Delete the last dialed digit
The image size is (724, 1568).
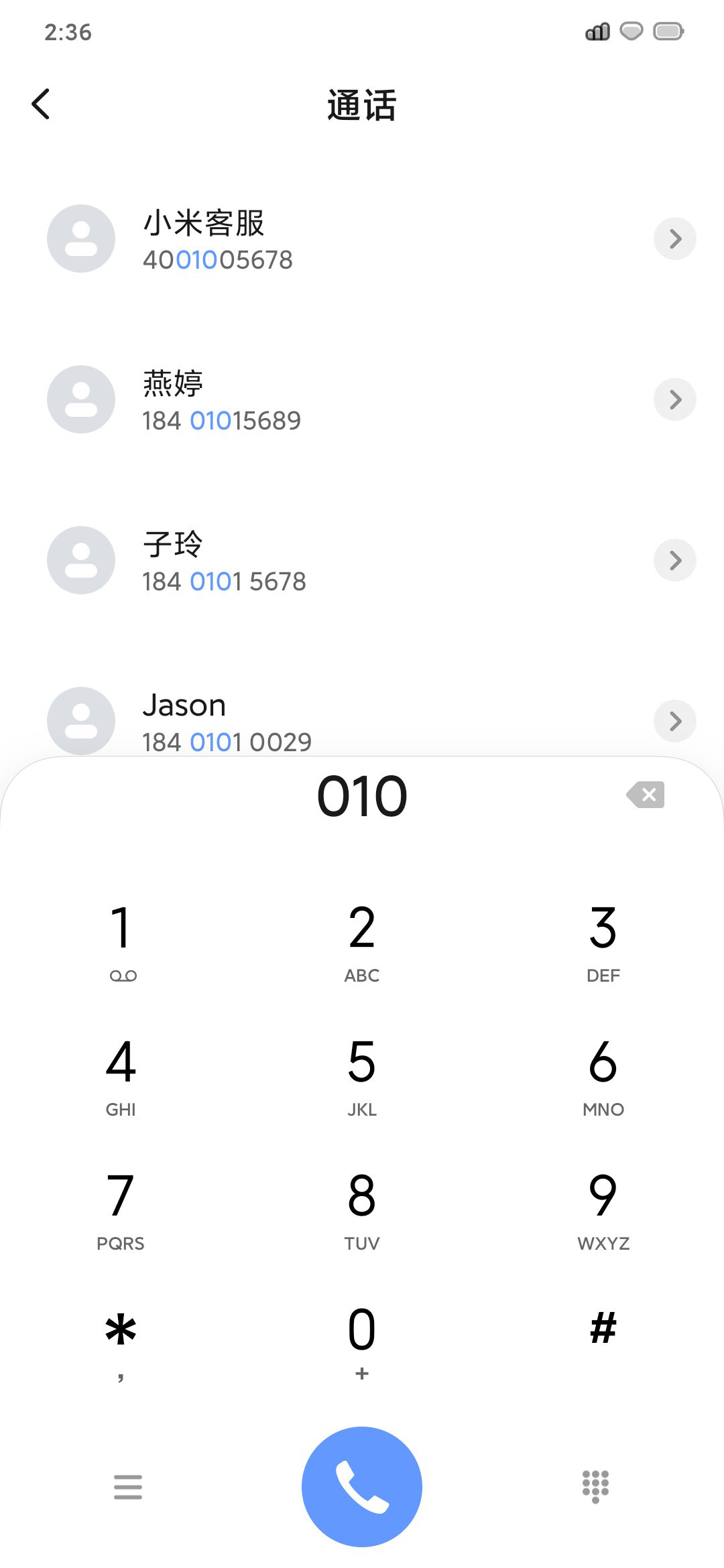(x=646, y=795)
